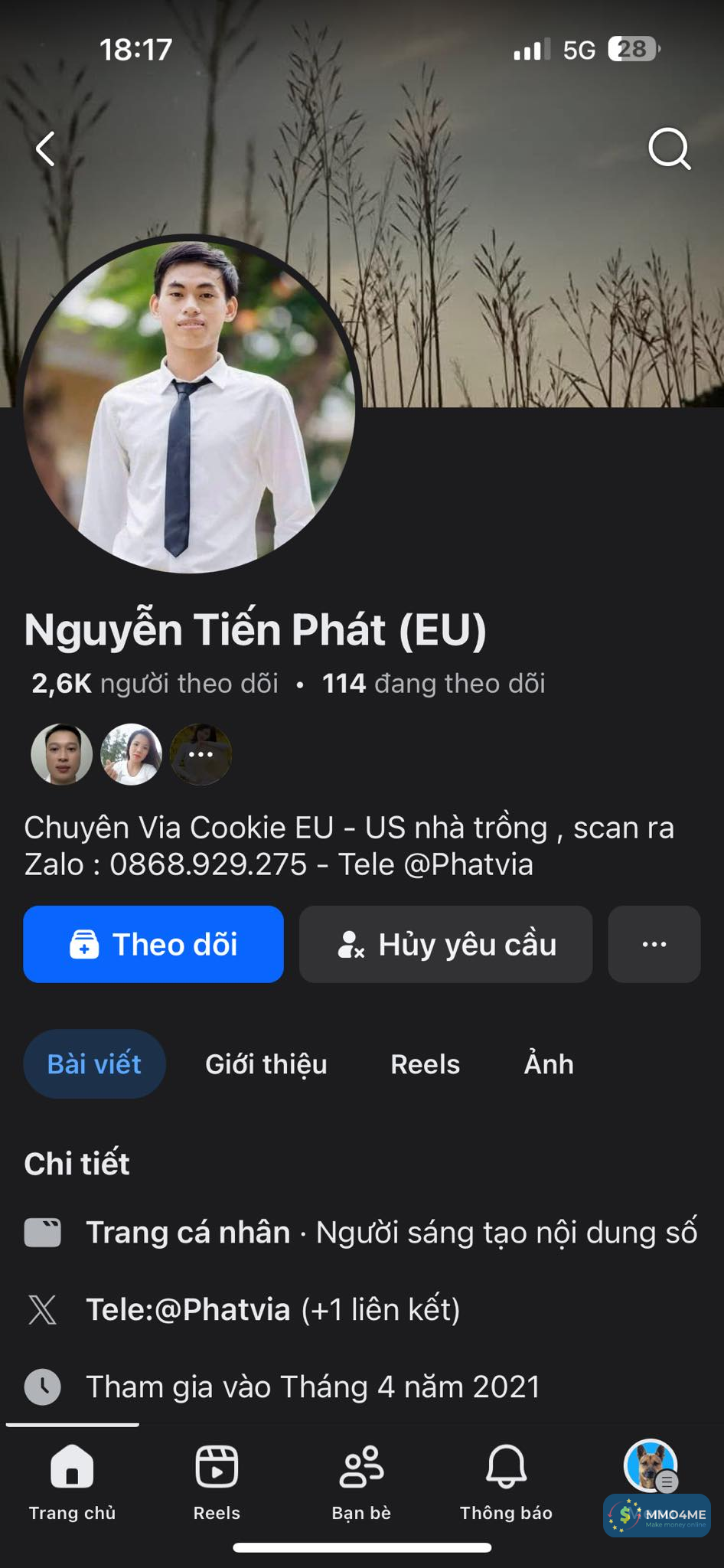Open the Giới thiệu tab

[266, 1064]
